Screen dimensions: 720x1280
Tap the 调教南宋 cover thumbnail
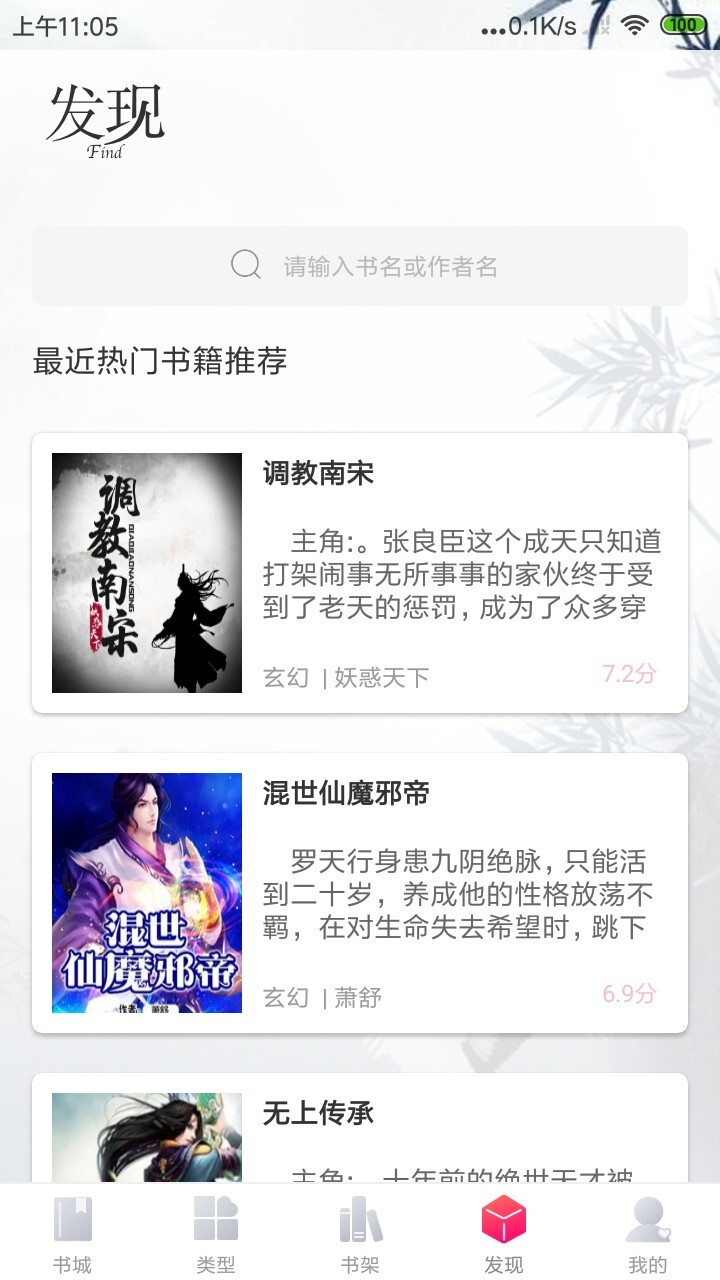click(x=144, y=572)
